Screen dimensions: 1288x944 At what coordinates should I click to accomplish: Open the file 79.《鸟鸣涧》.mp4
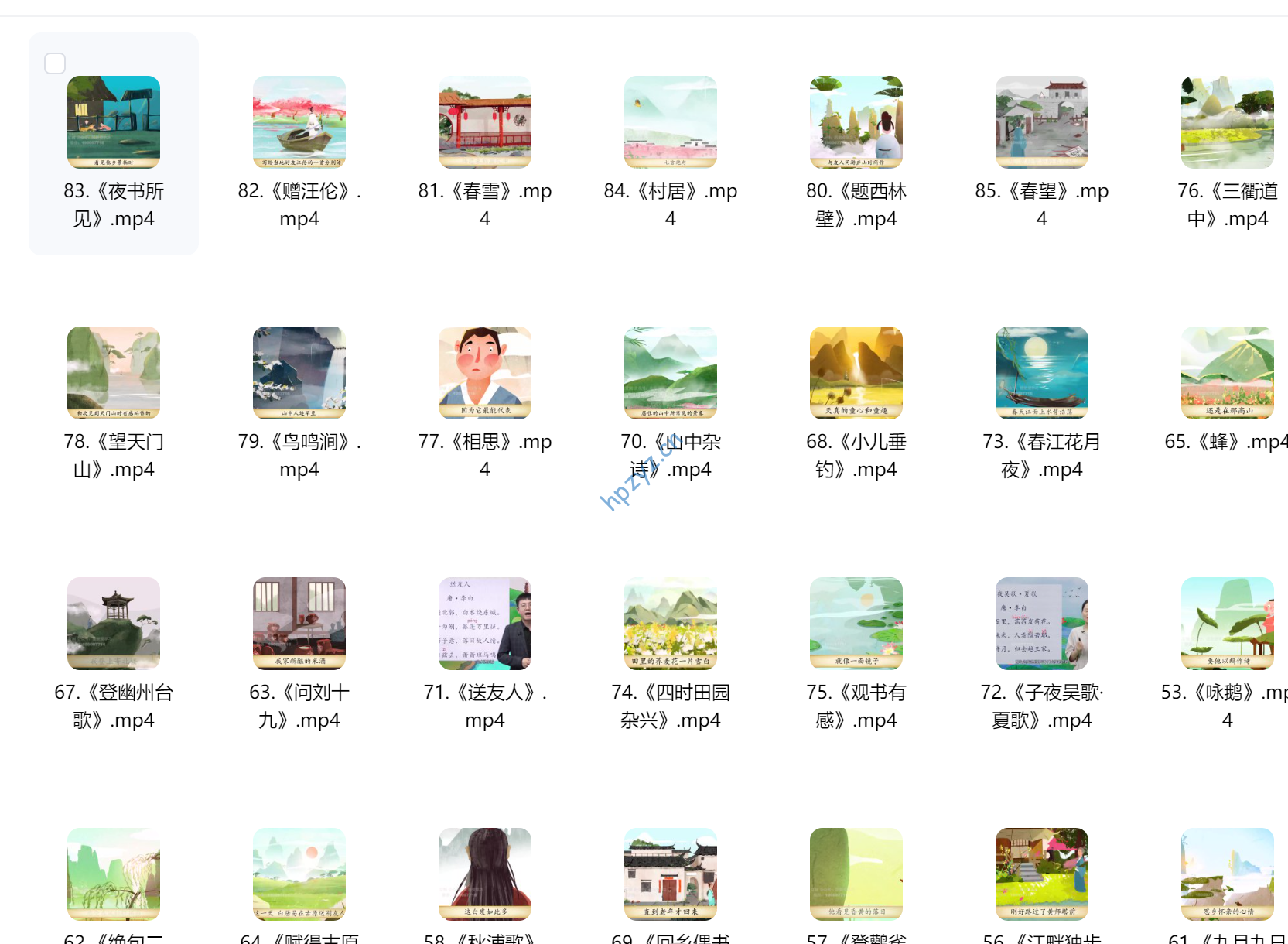click(299, 373)
